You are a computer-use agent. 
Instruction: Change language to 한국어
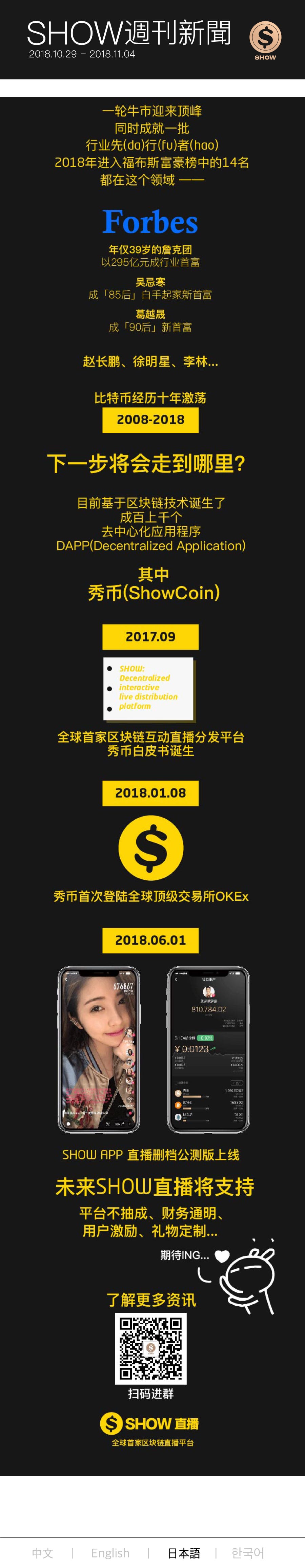click(248, 1552)
